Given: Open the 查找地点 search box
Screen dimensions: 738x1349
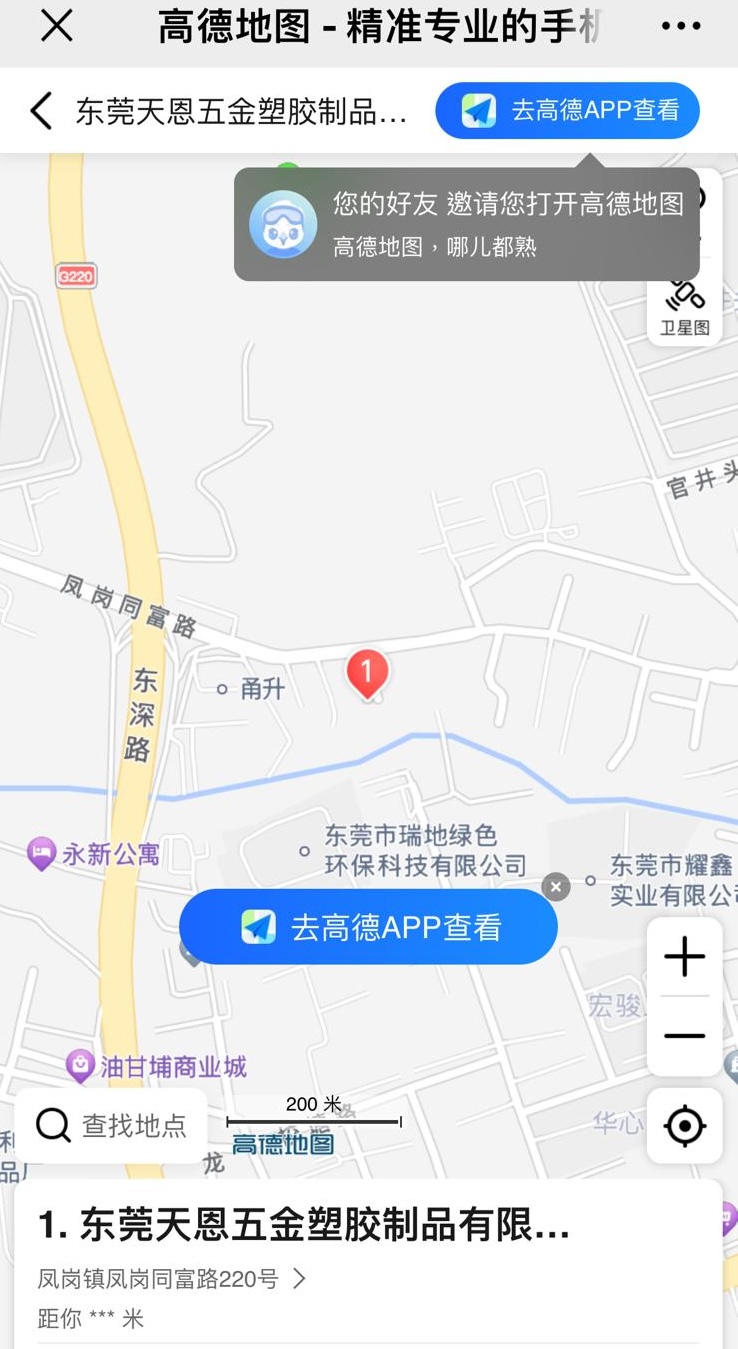Looking at the screenshot, I should [111, 1126].
